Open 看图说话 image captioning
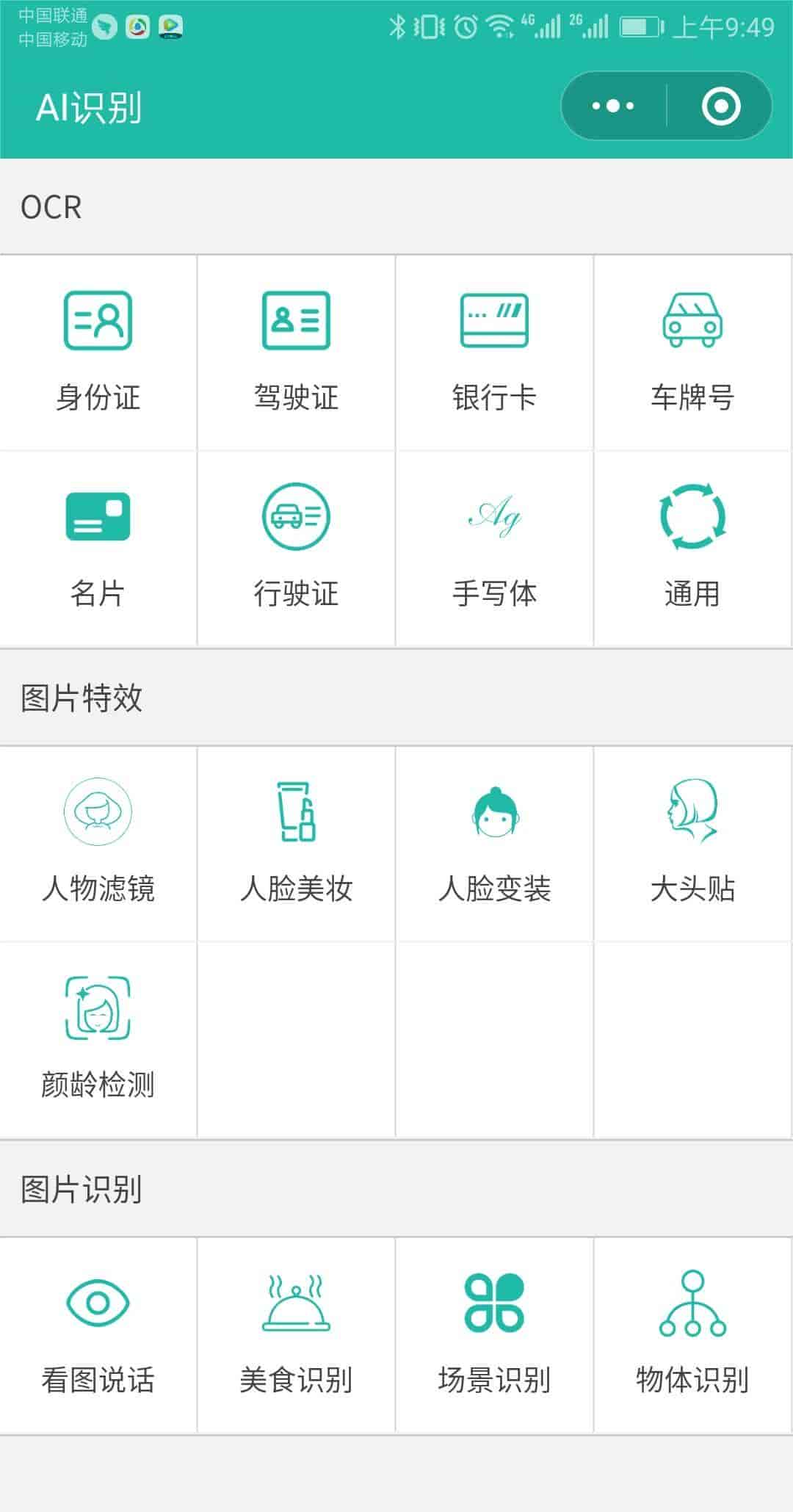 [x=98, y=1335]
